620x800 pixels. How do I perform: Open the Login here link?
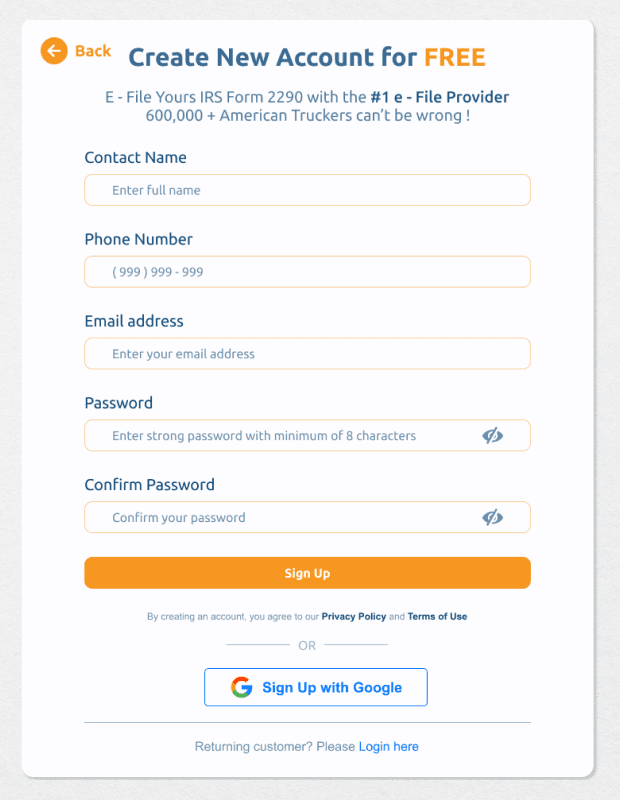(389, 747)
